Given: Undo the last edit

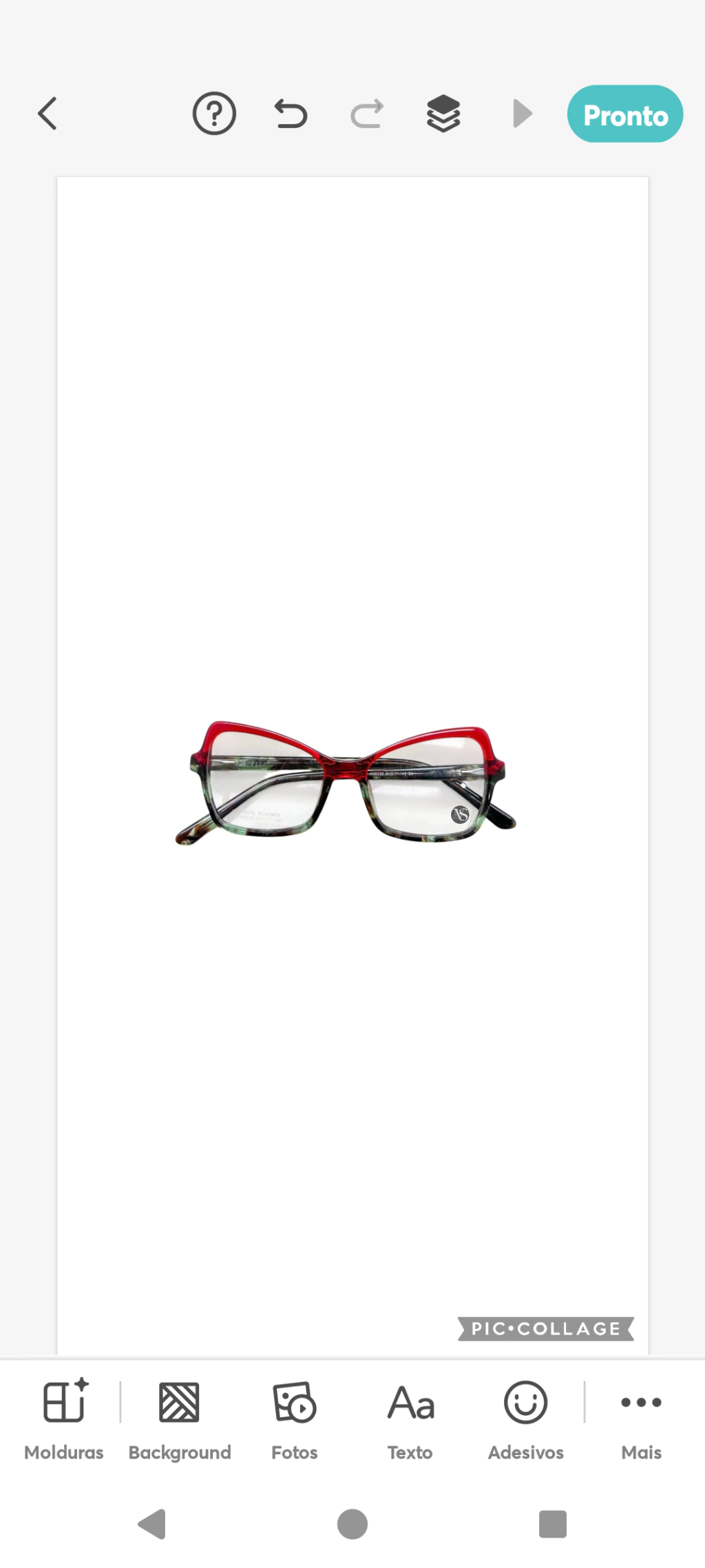Looking at the screenshot, I should click(291, 114).
